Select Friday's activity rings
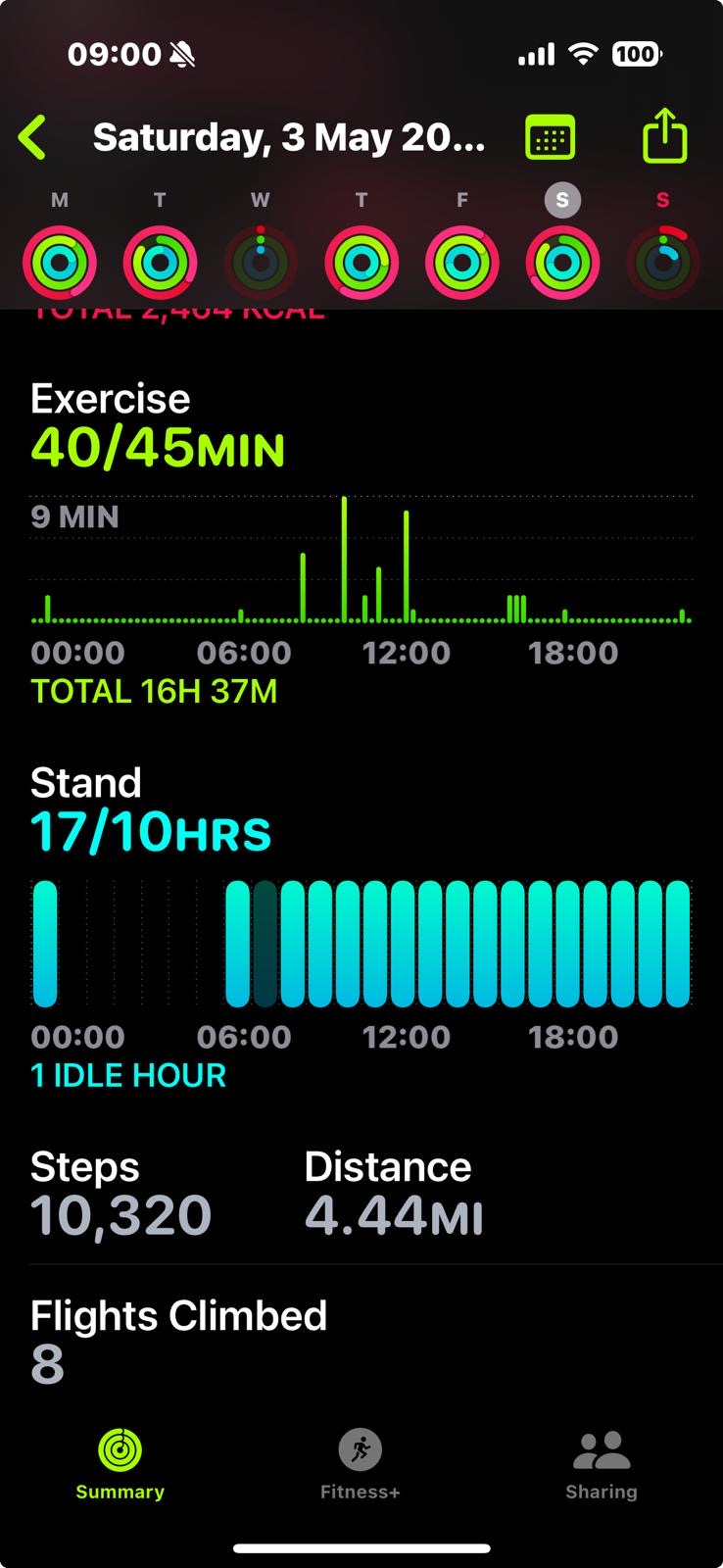Image resolution: width=723 pixels, height=1568 pixels. tap(462, 263)
